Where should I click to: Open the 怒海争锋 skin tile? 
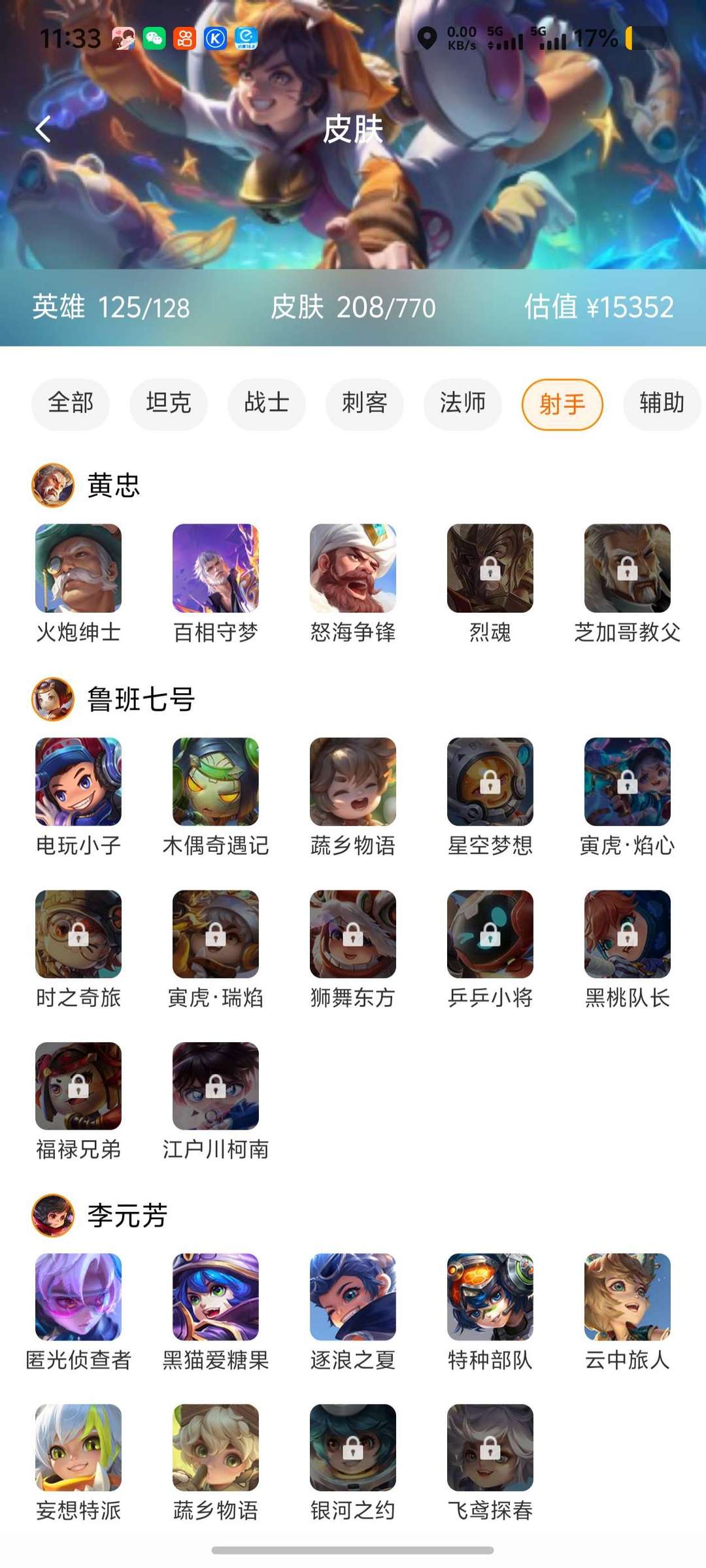353,568
